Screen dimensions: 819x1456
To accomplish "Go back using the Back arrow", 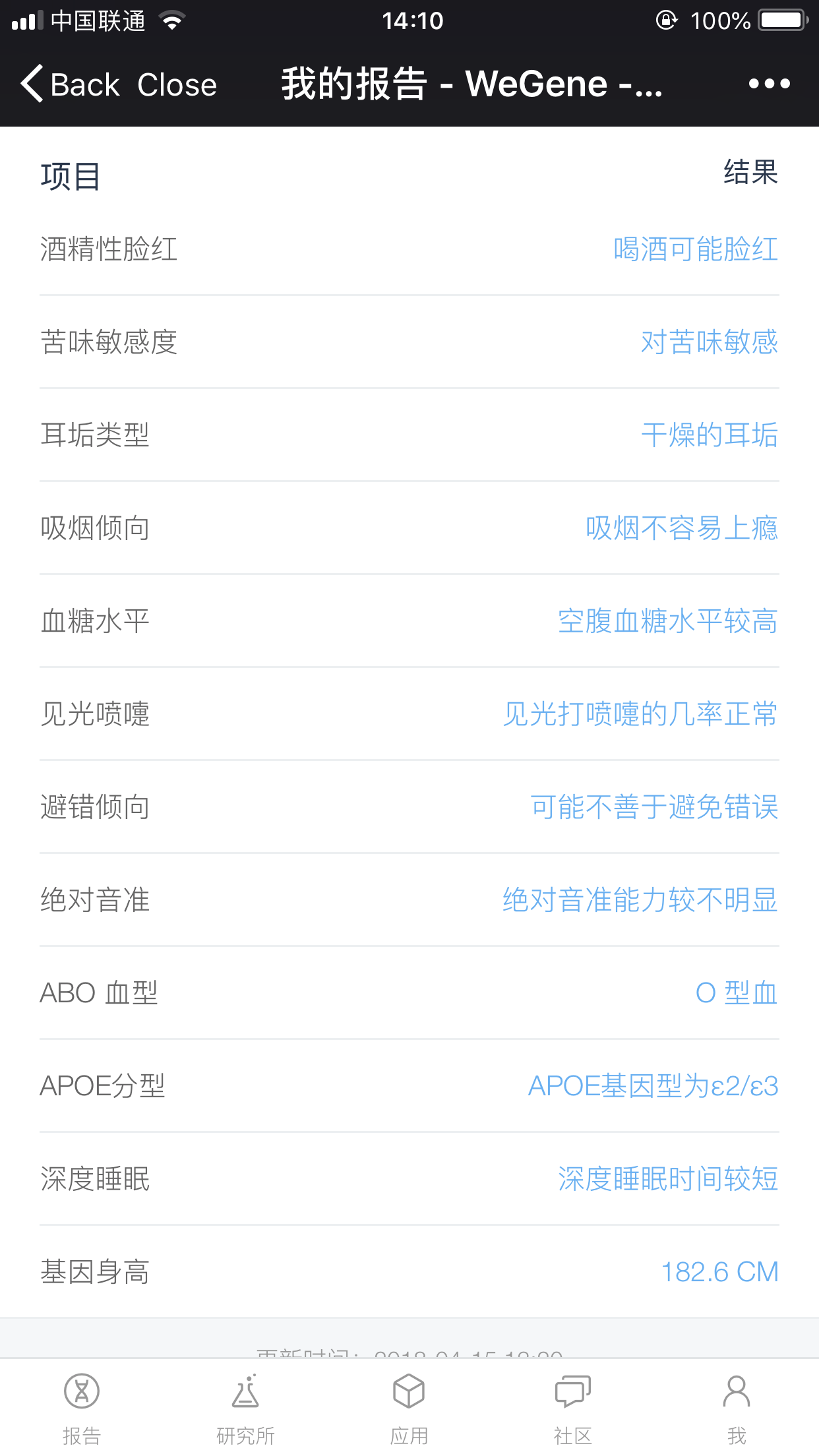I will pos(70,84).
